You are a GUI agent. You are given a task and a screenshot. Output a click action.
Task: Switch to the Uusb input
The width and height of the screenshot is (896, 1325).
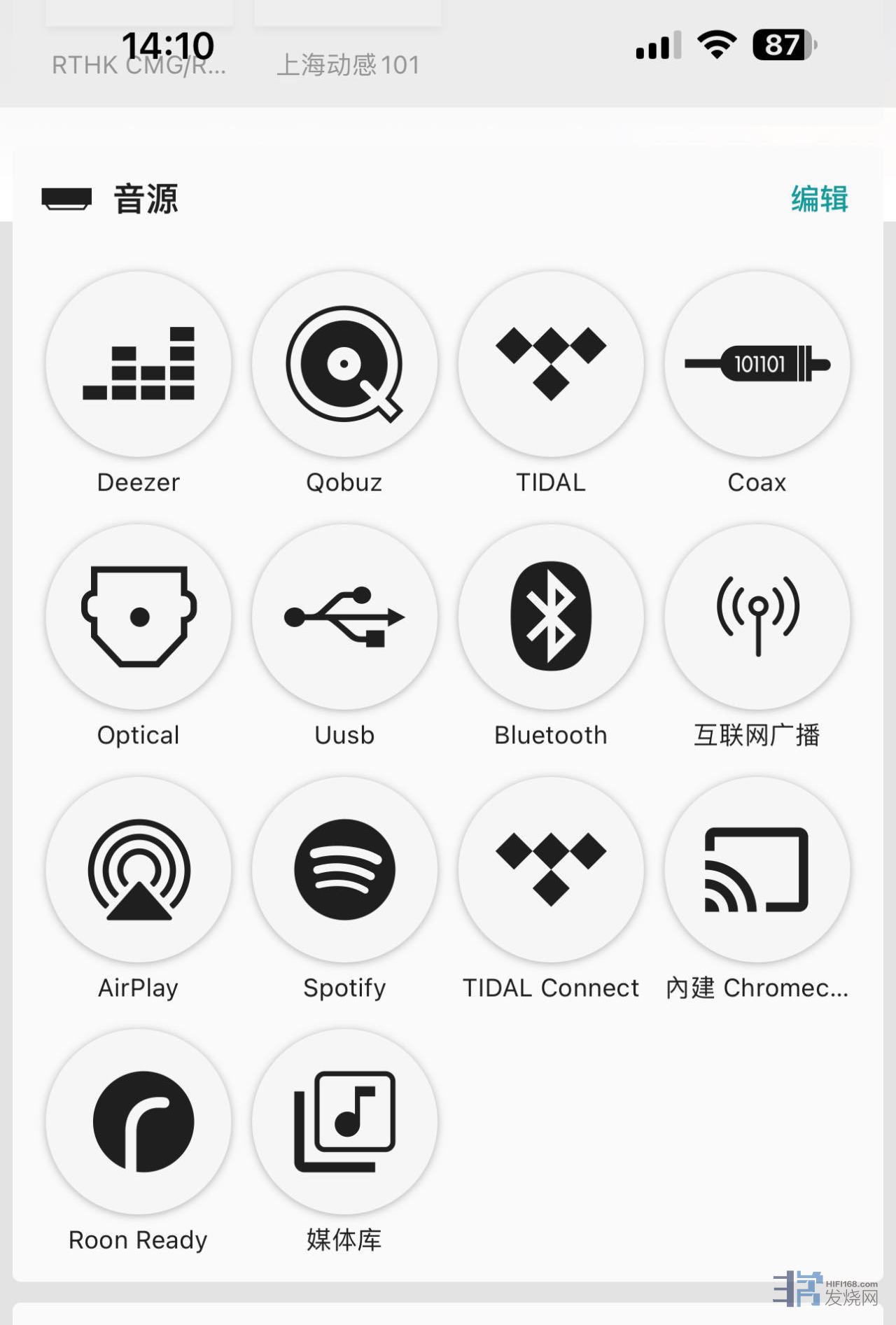point(344,617)
